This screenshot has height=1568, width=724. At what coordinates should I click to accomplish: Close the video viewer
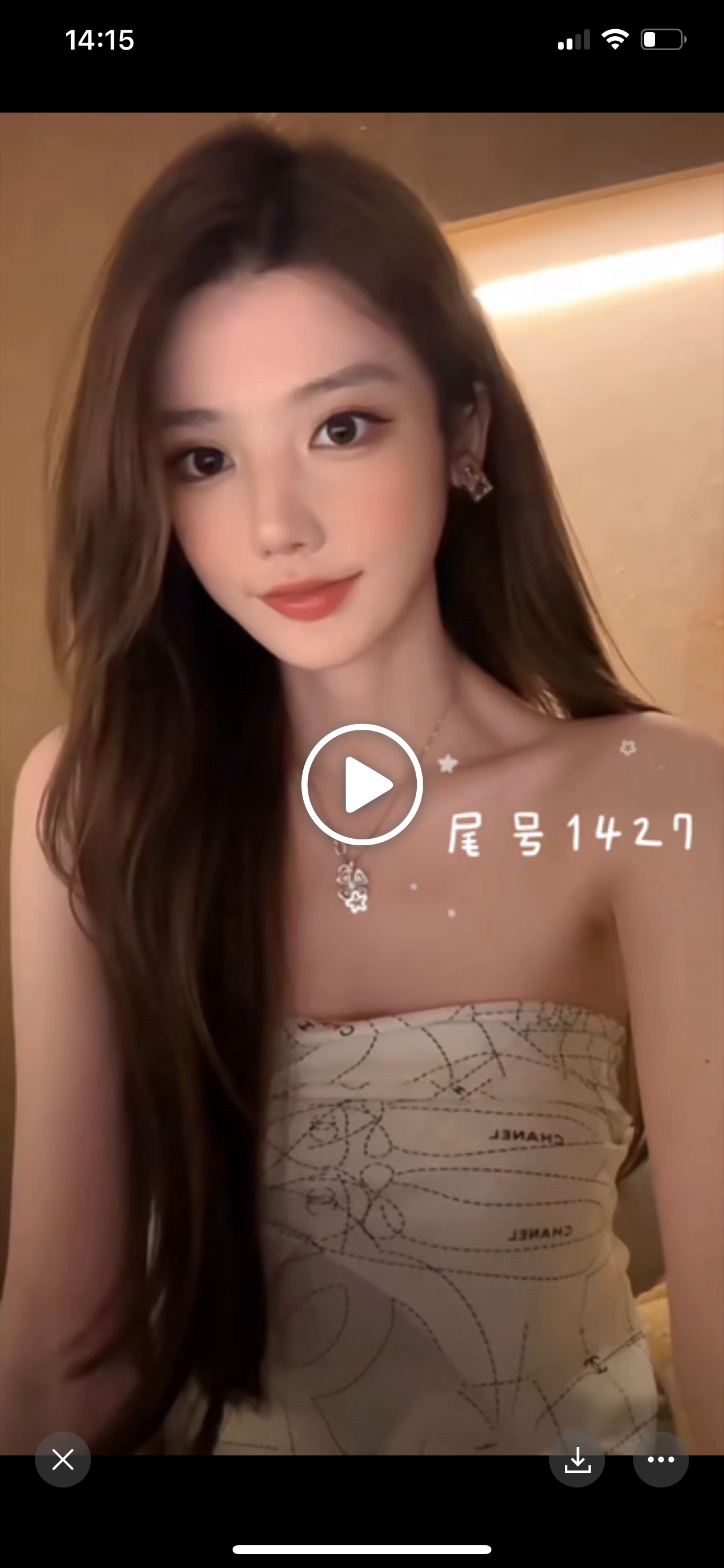(63, 1459)
